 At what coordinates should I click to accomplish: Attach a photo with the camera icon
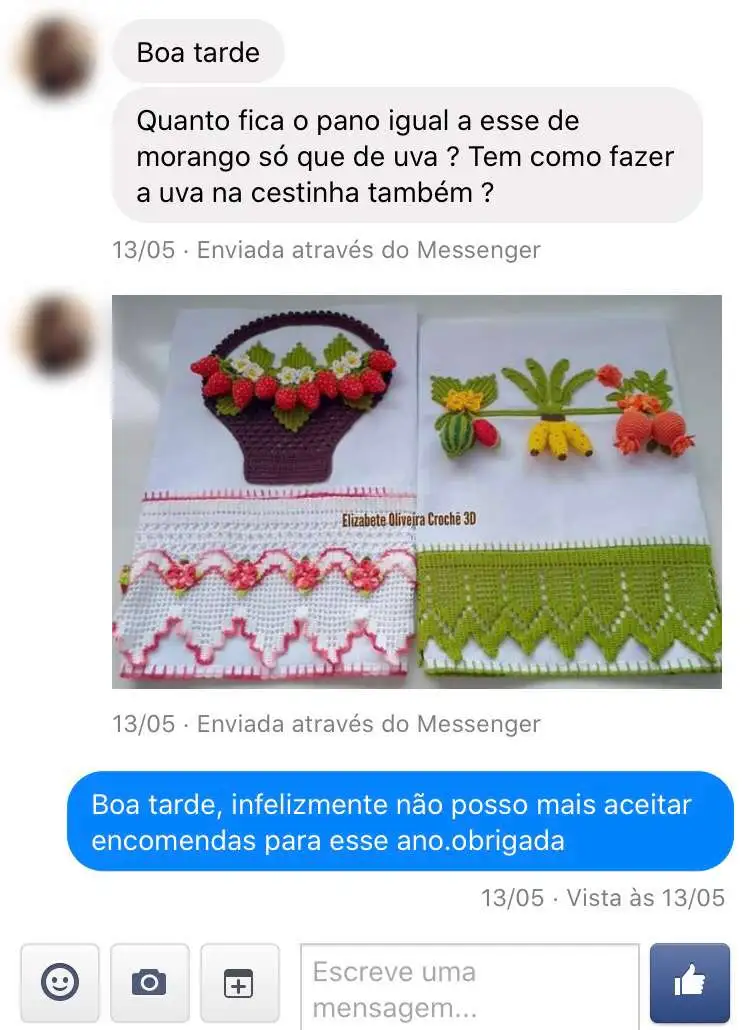tap(149, 983)
